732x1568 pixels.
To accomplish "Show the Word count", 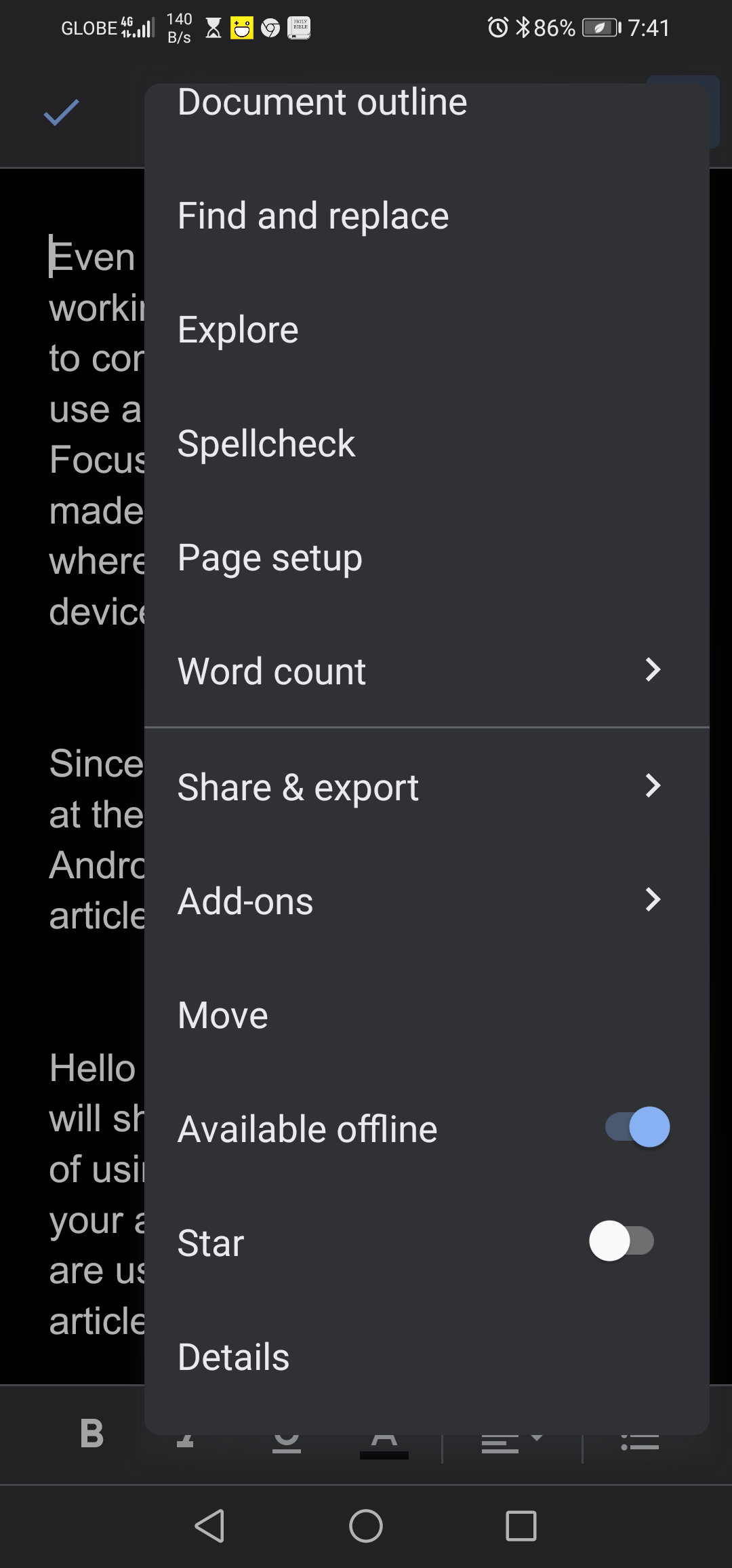I will (x=427, y=671).
